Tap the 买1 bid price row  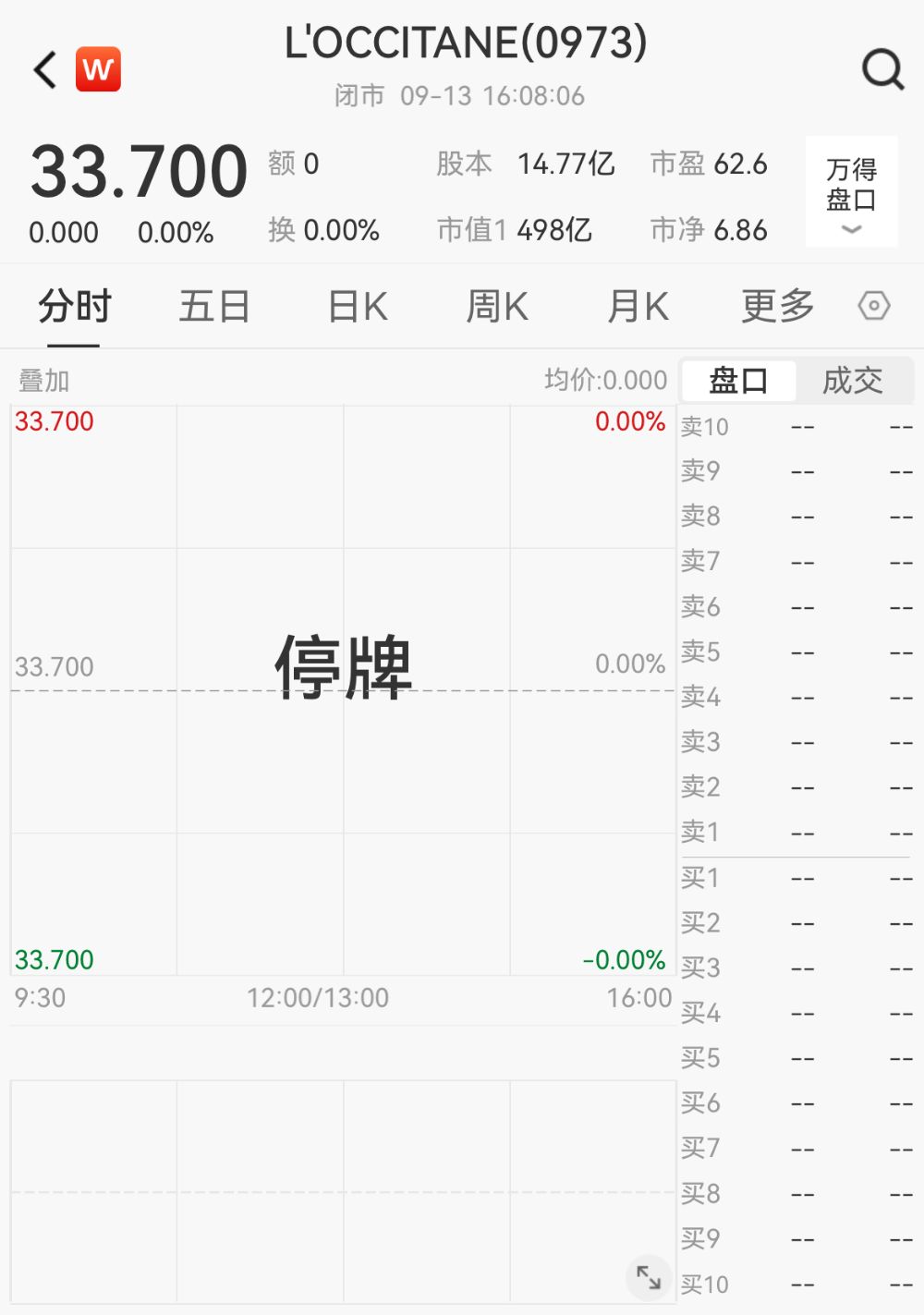click(795, 878)
